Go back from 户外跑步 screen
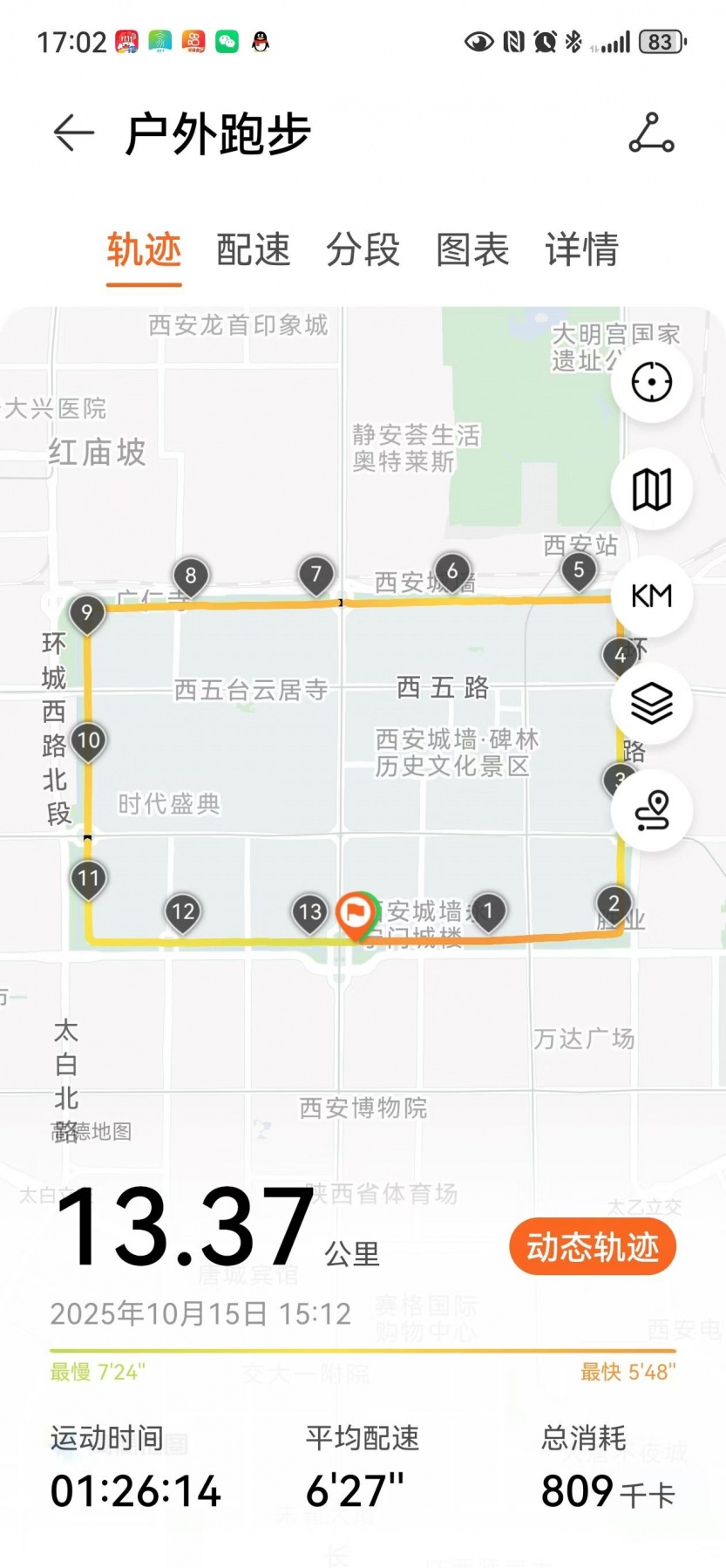Image resolution: width=726 pixels, height=1568 pixels. point(73,133)
